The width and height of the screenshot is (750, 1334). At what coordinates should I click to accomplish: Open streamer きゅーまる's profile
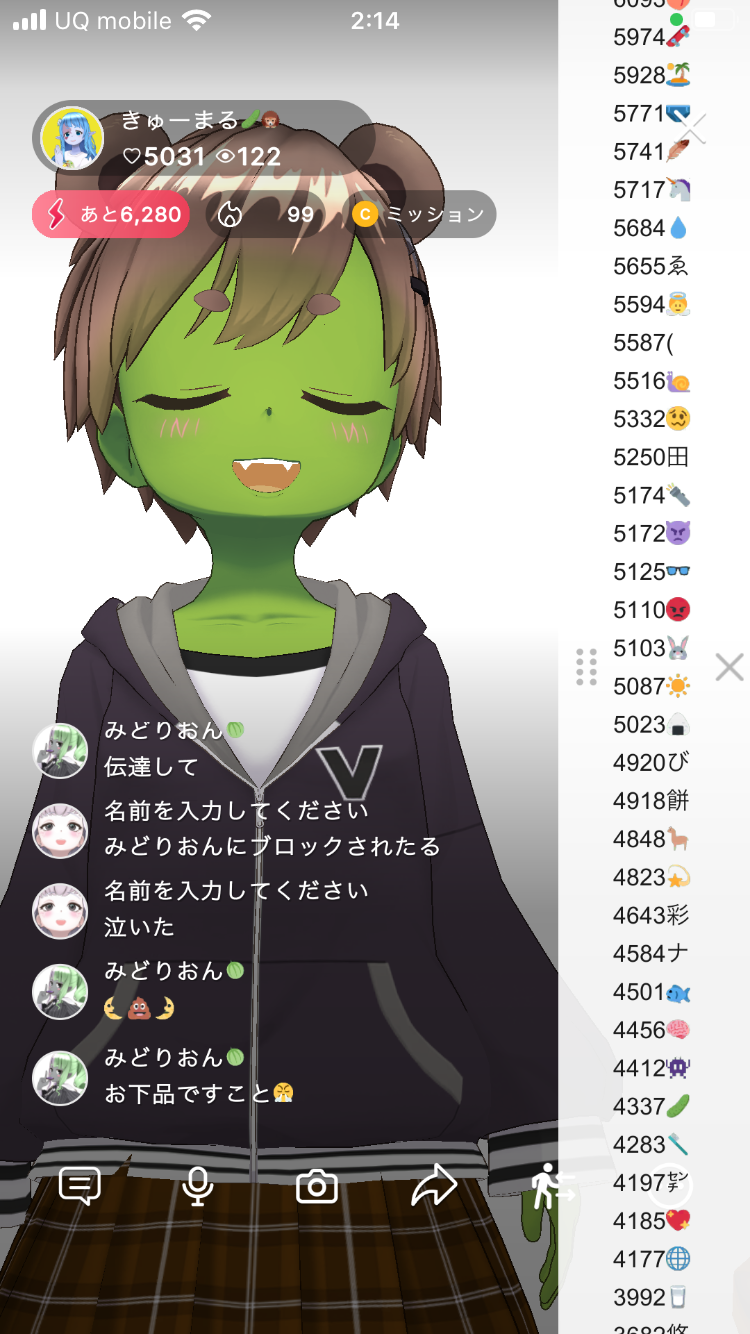72,138
